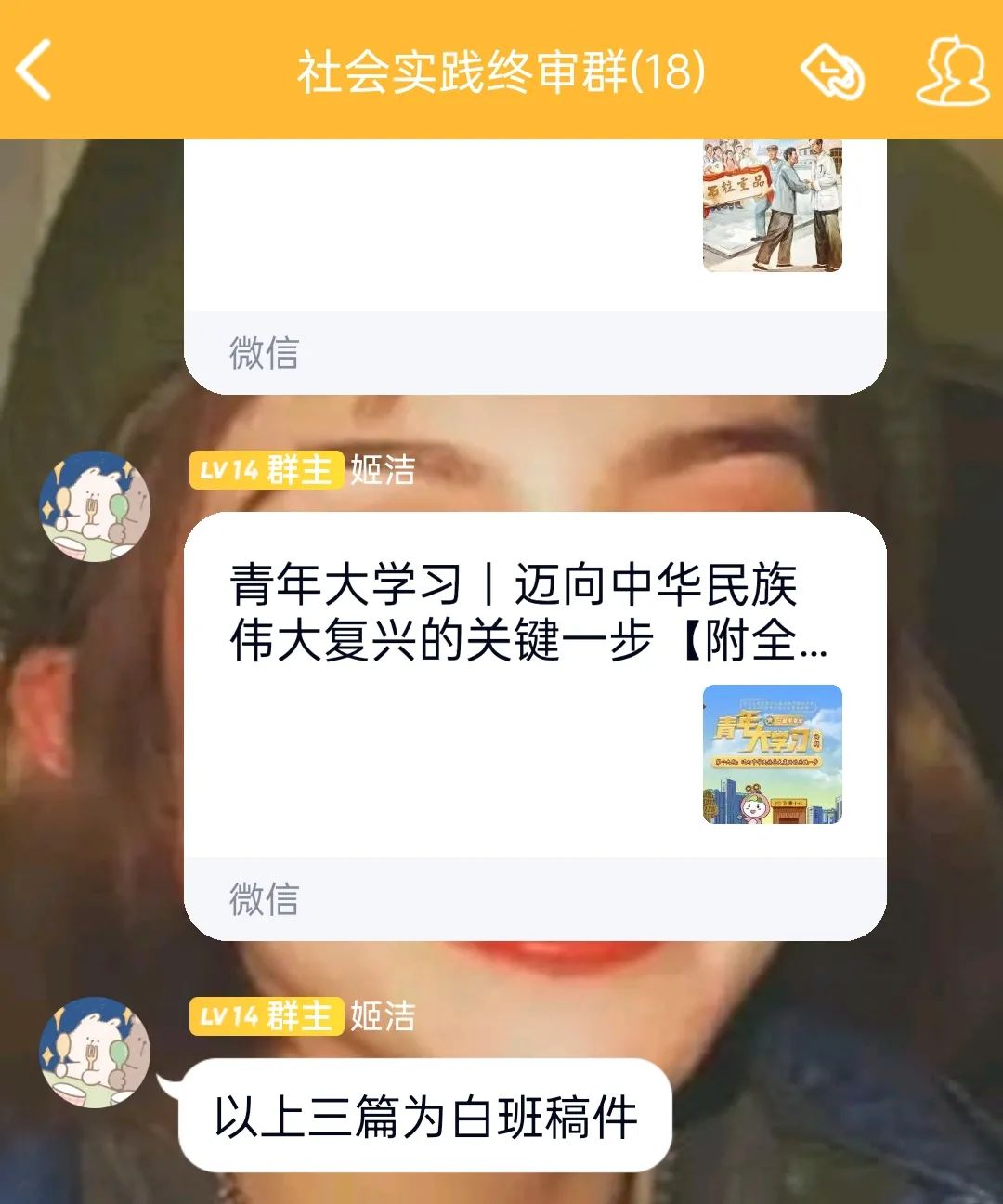Viewport: 1003px width, 1204px height.
Task: Tap the link icon beside the group title
Action: [832, 71]
